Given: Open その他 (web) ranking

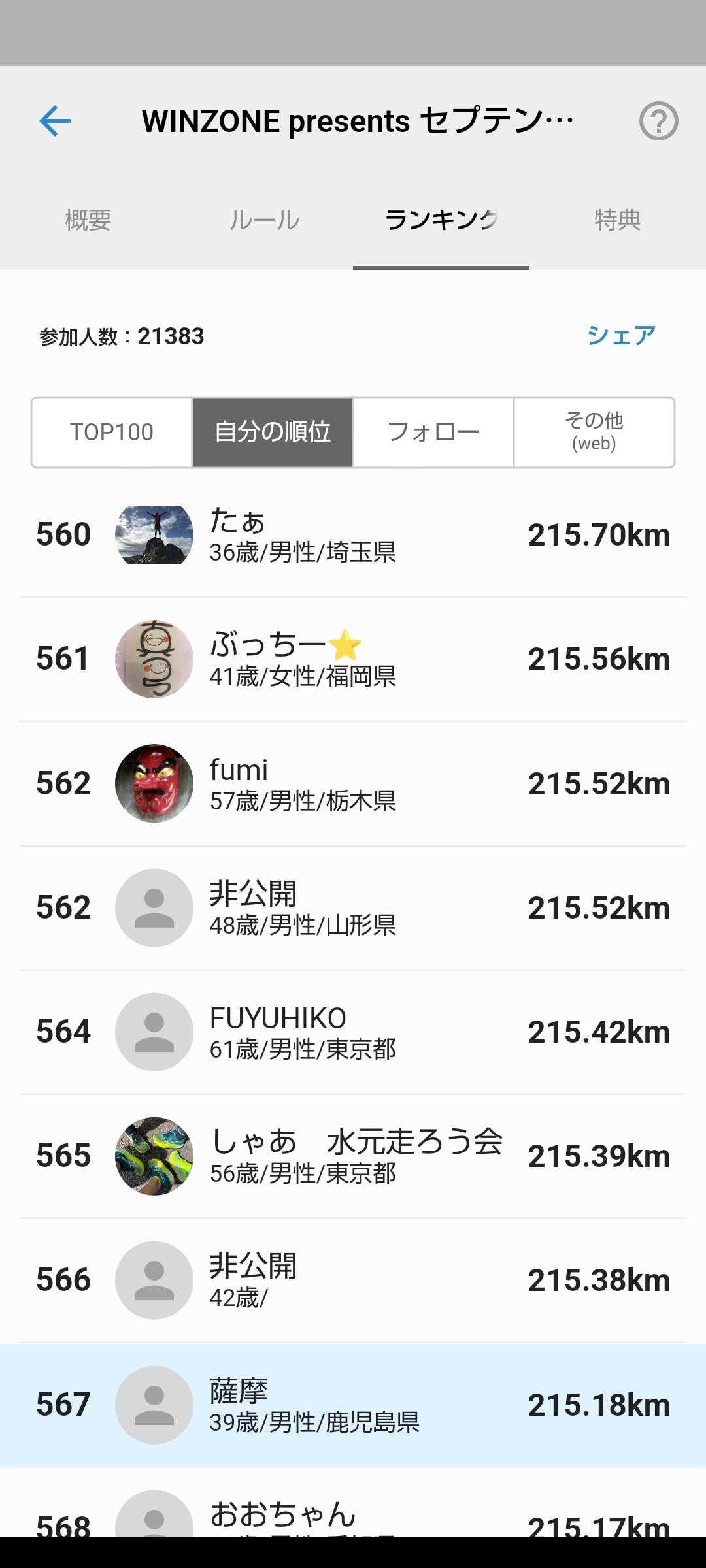Looking at the screenshot, I should [x=594, y=433].
